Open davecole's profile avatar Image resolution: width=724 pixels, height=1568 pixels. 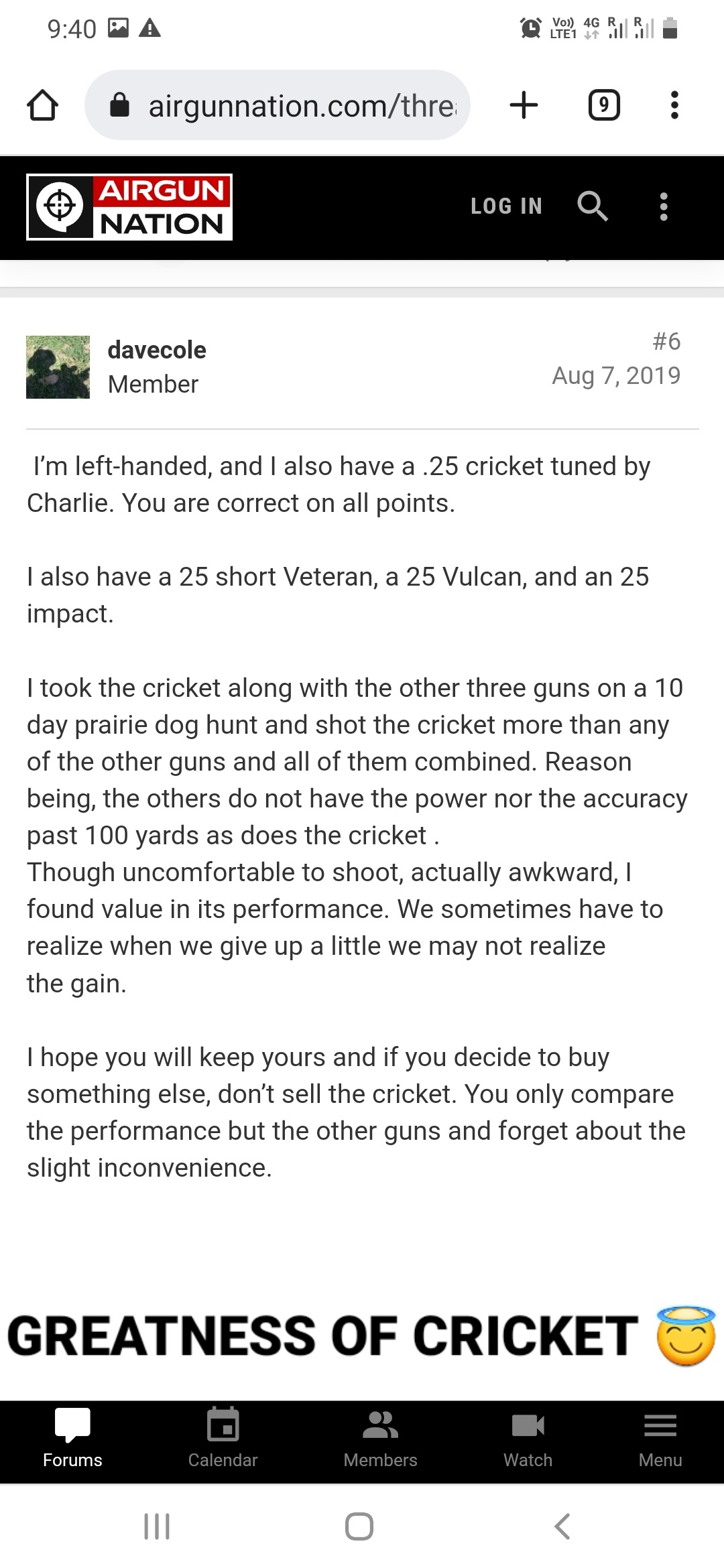[58, 367]
